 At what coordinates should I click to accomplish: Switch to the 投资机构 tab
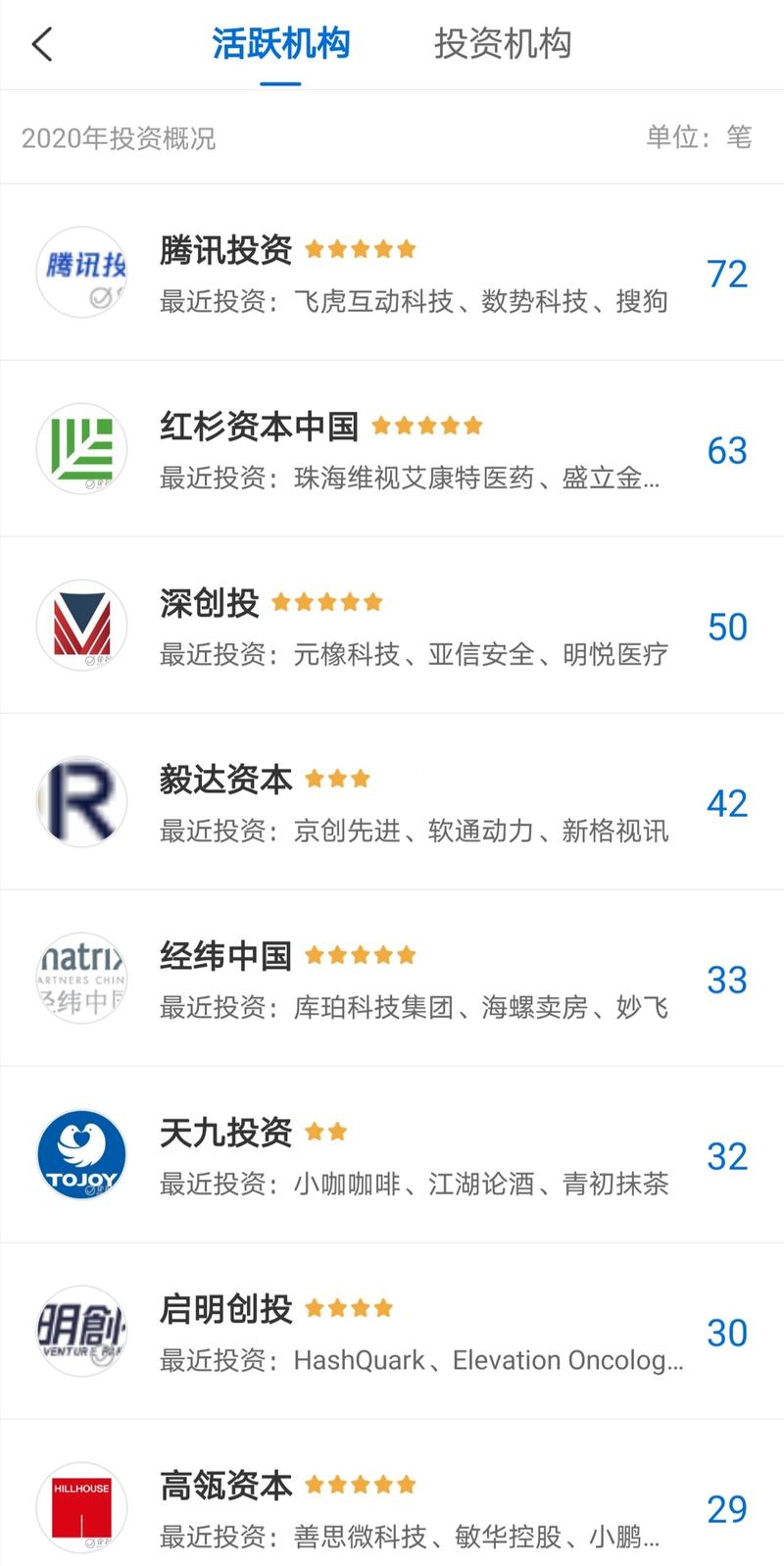(x=503, y=44)
